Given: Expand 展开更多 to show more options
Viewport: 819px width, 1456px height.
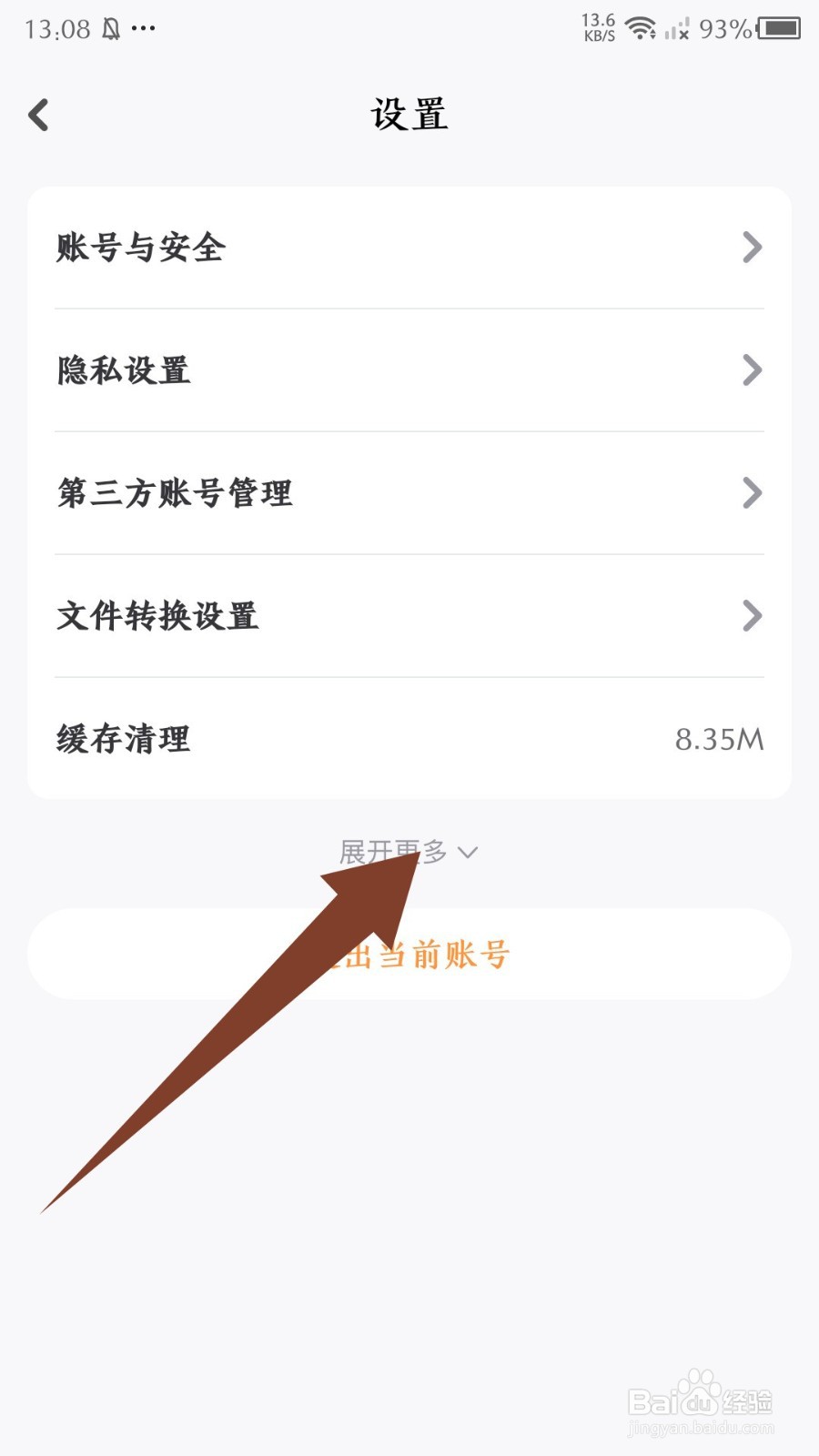Looking at the screenshot, I should point(405,852).
